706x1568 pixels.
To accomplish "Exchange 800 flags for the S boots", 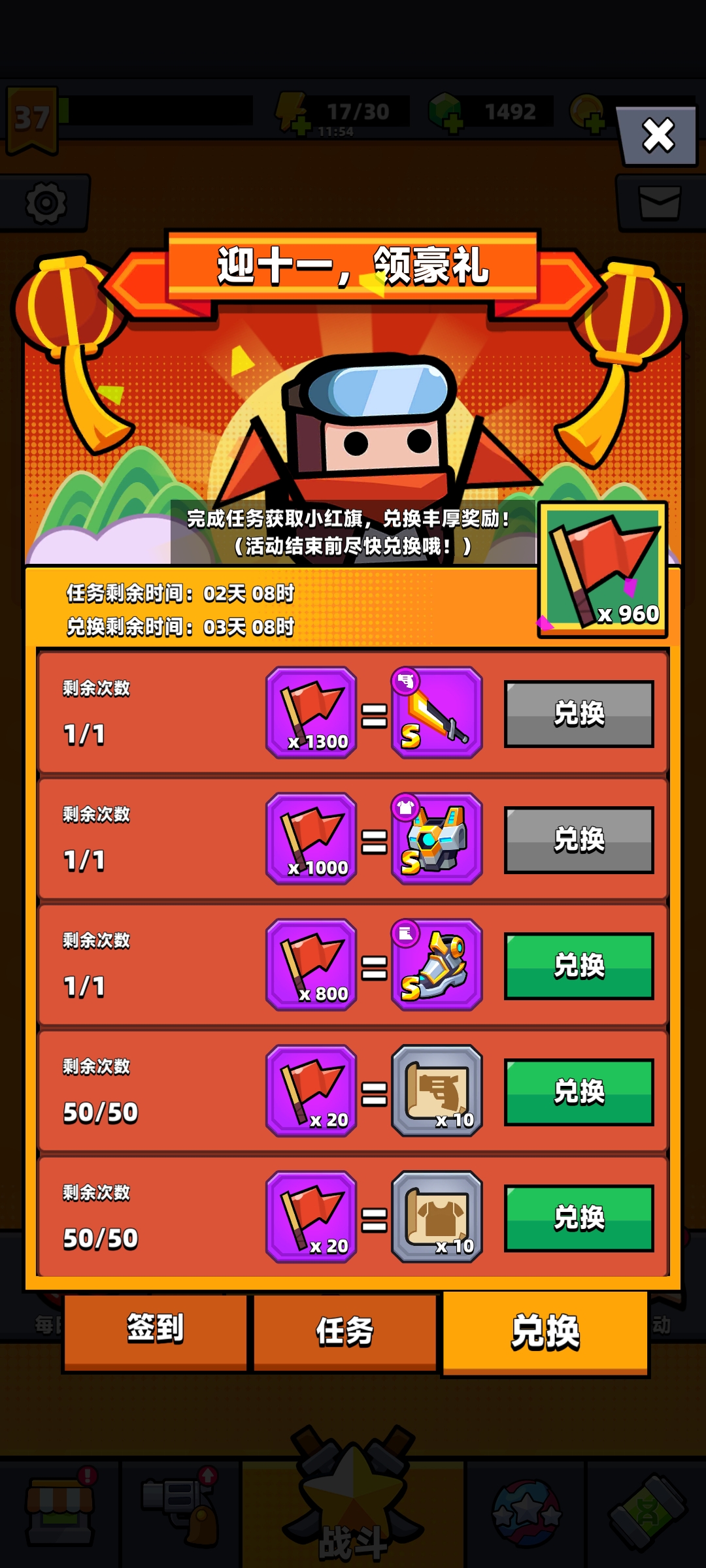I will pos(579,966).
